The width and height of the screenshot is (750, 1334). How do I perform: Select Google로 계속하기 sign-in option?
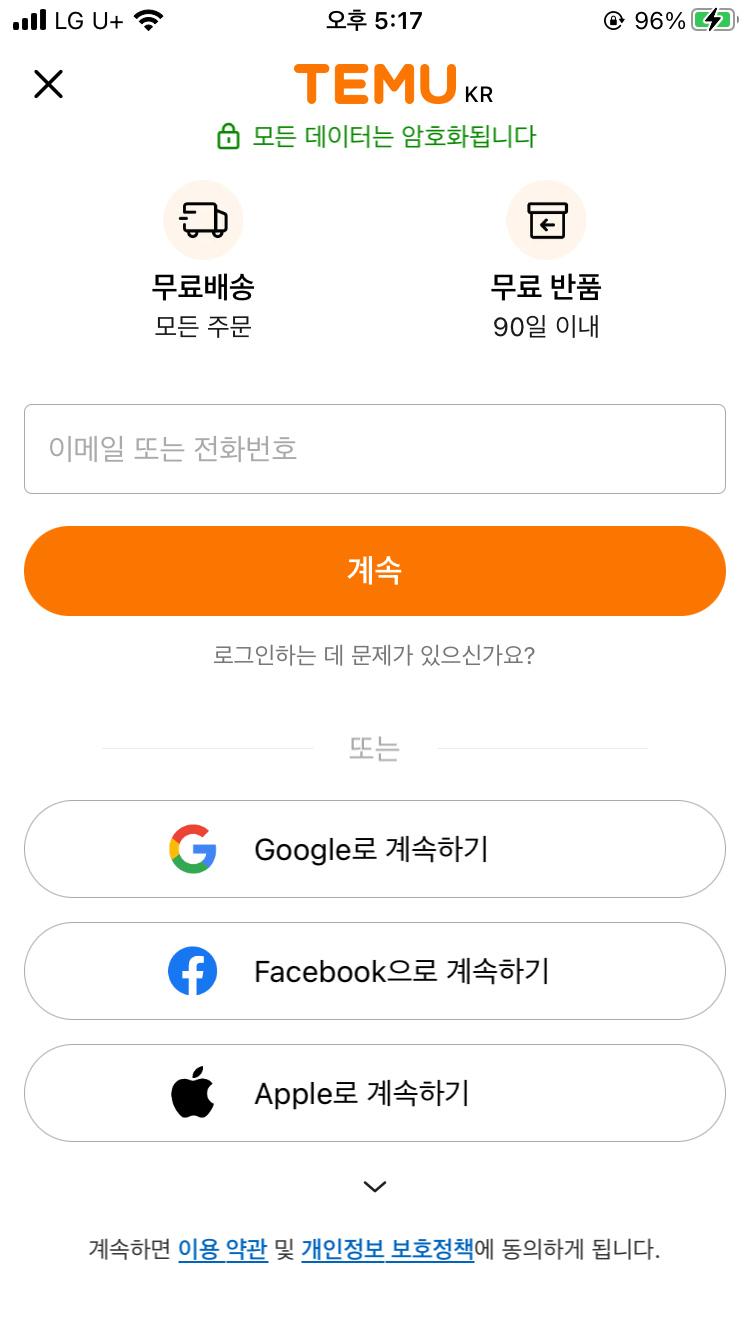374,849
